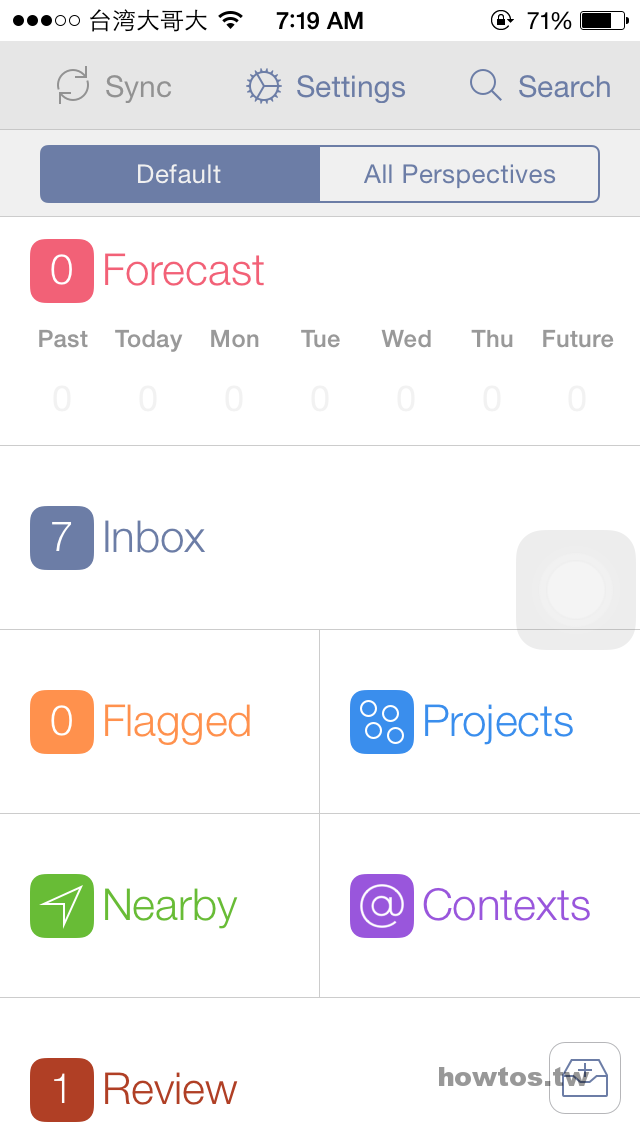This screenshot has width=640, height=1136.
Task: Open the Nearby perspective
Action: [x=133, y=906]
